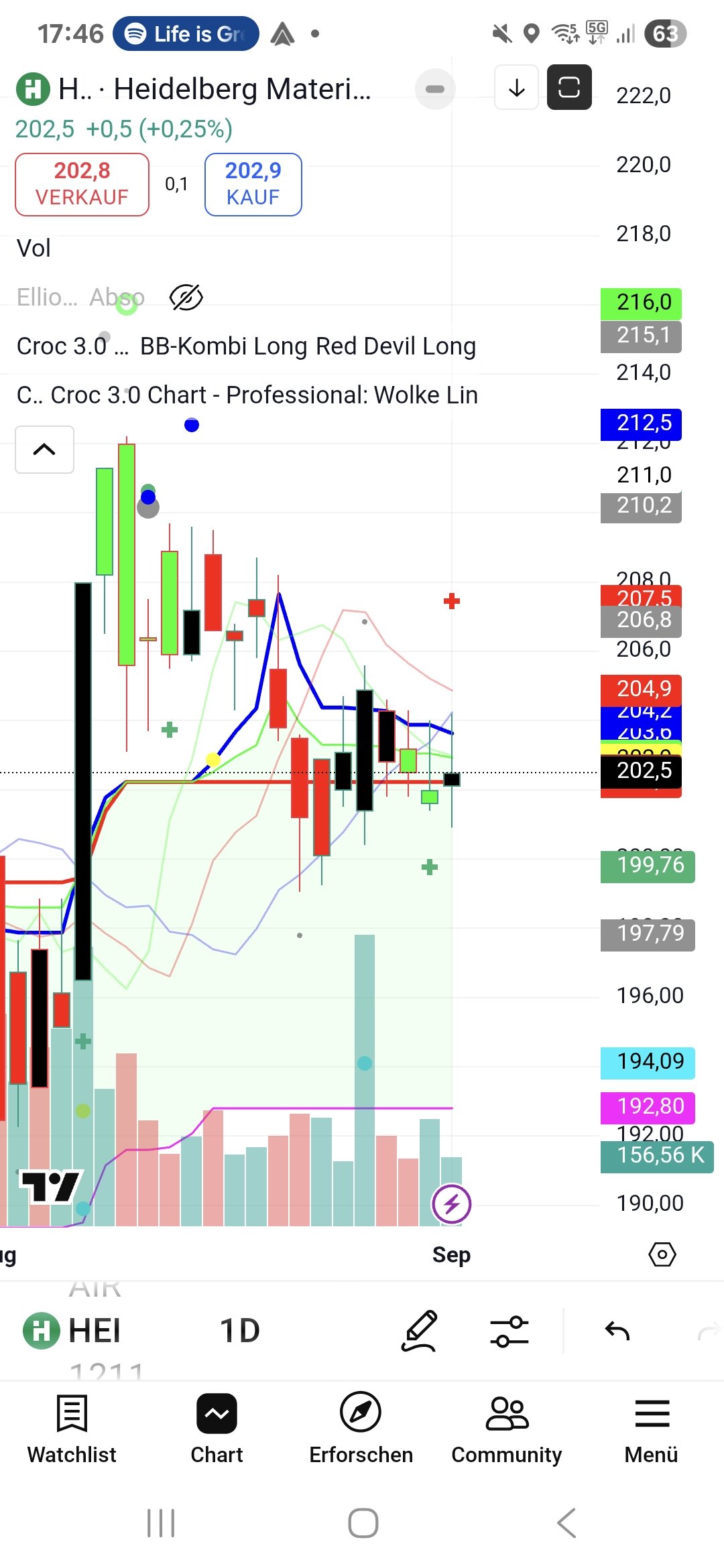Open the lightning bolt quick action
This screenshot has width=724, height=1568.
pyautogui.click(x=452, y=1204)
